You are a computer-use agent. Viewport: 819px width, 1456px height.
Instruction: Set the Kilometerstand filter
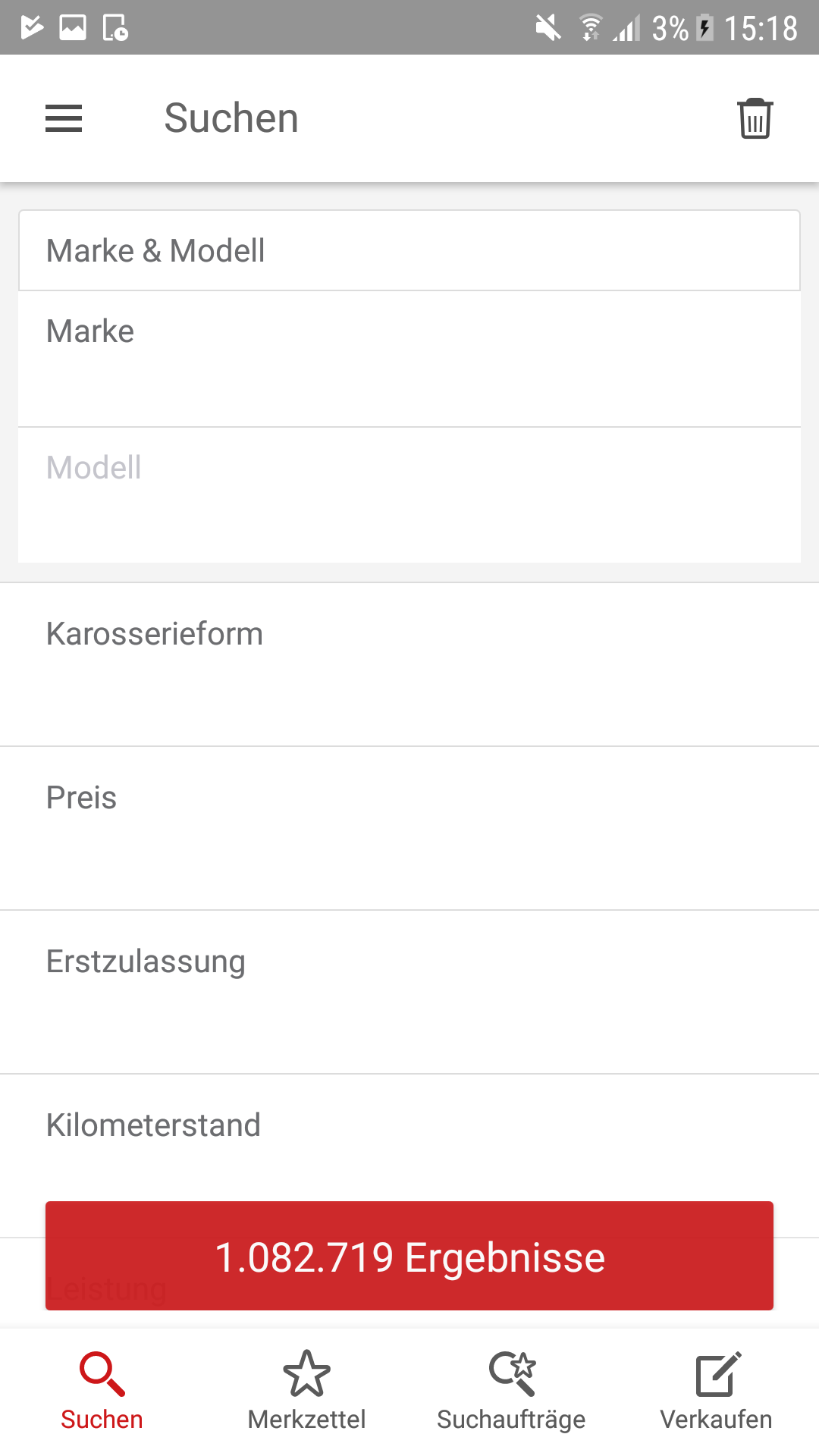(x=409, y=1137)
